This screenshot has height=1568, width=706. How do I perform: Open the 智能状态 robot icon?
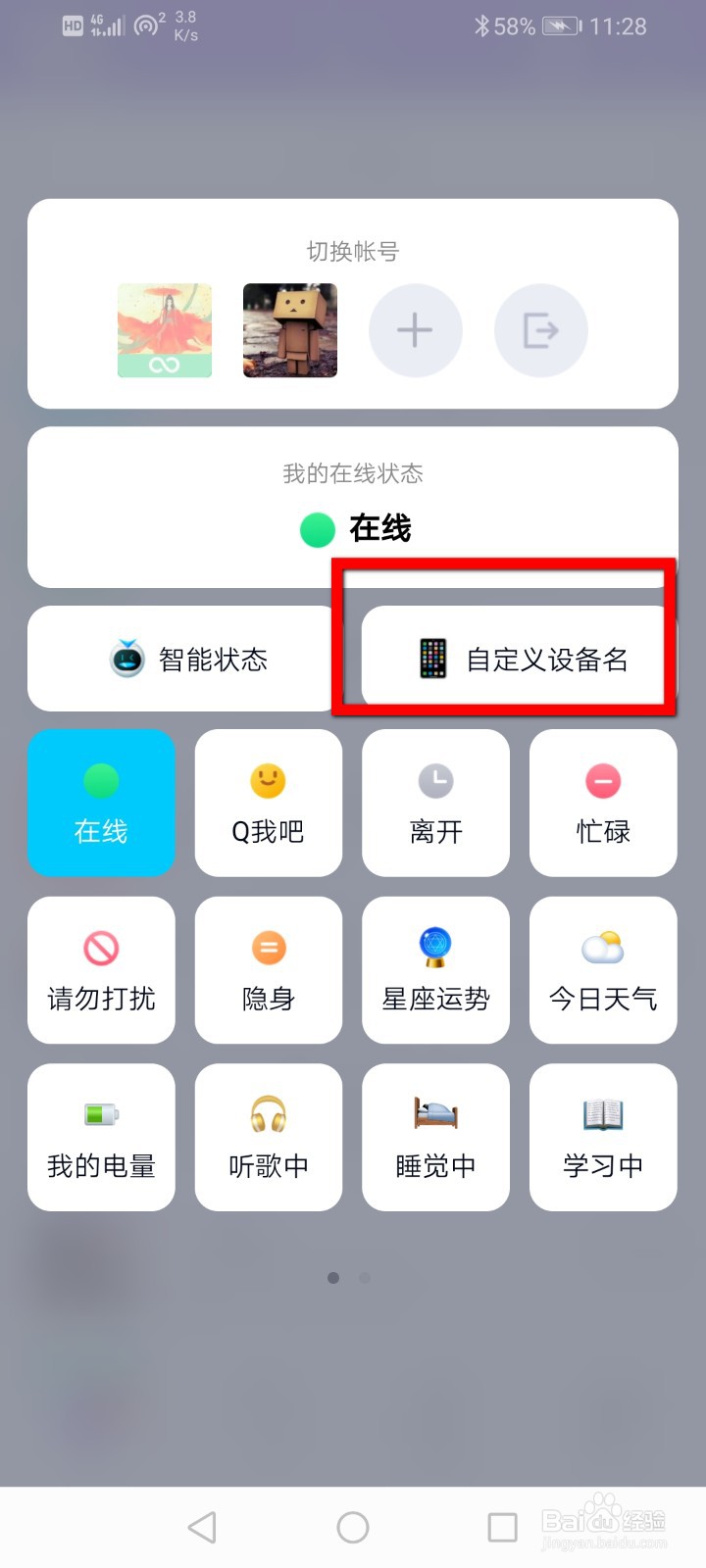tap(128, 658)
